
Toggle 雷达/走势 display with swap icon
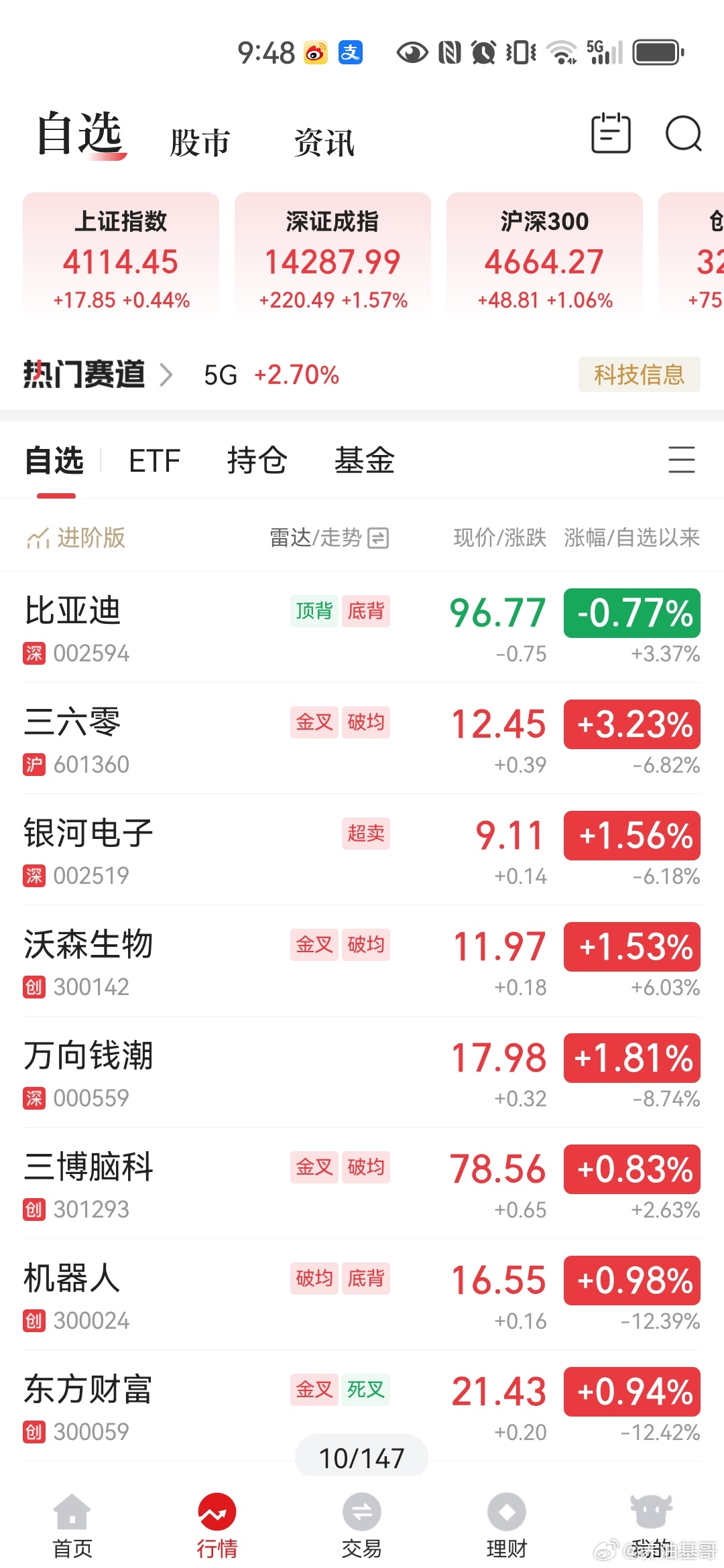point(379,537)
